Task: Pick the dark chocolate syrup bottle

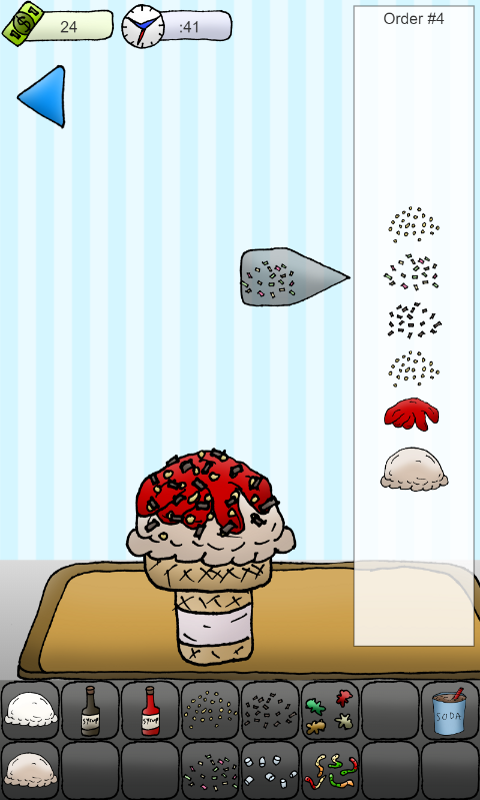Action: [90, 710]
